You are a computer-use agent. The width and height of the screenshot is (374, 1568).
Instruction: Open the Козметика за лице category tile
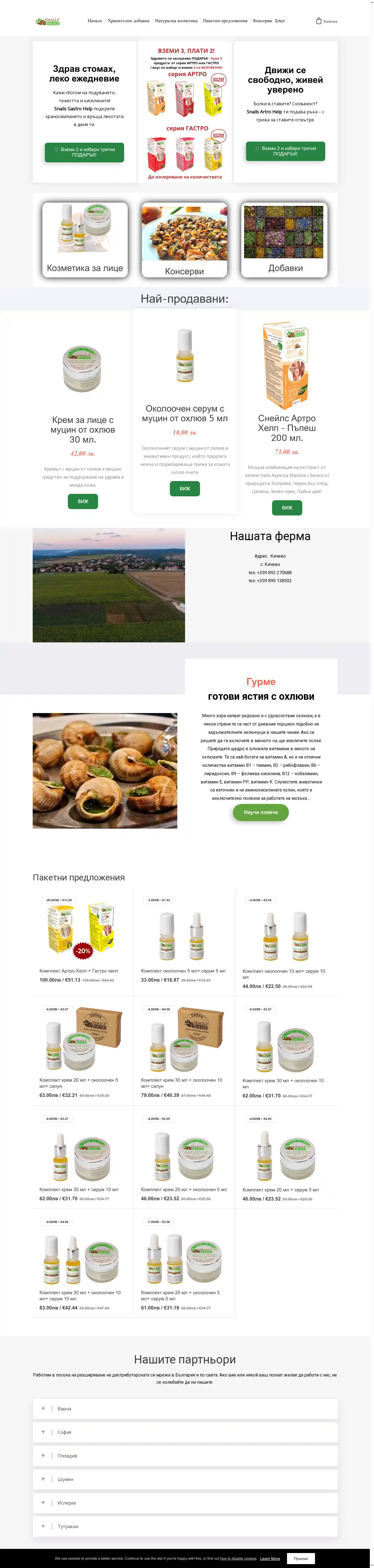tap(85, 240)
